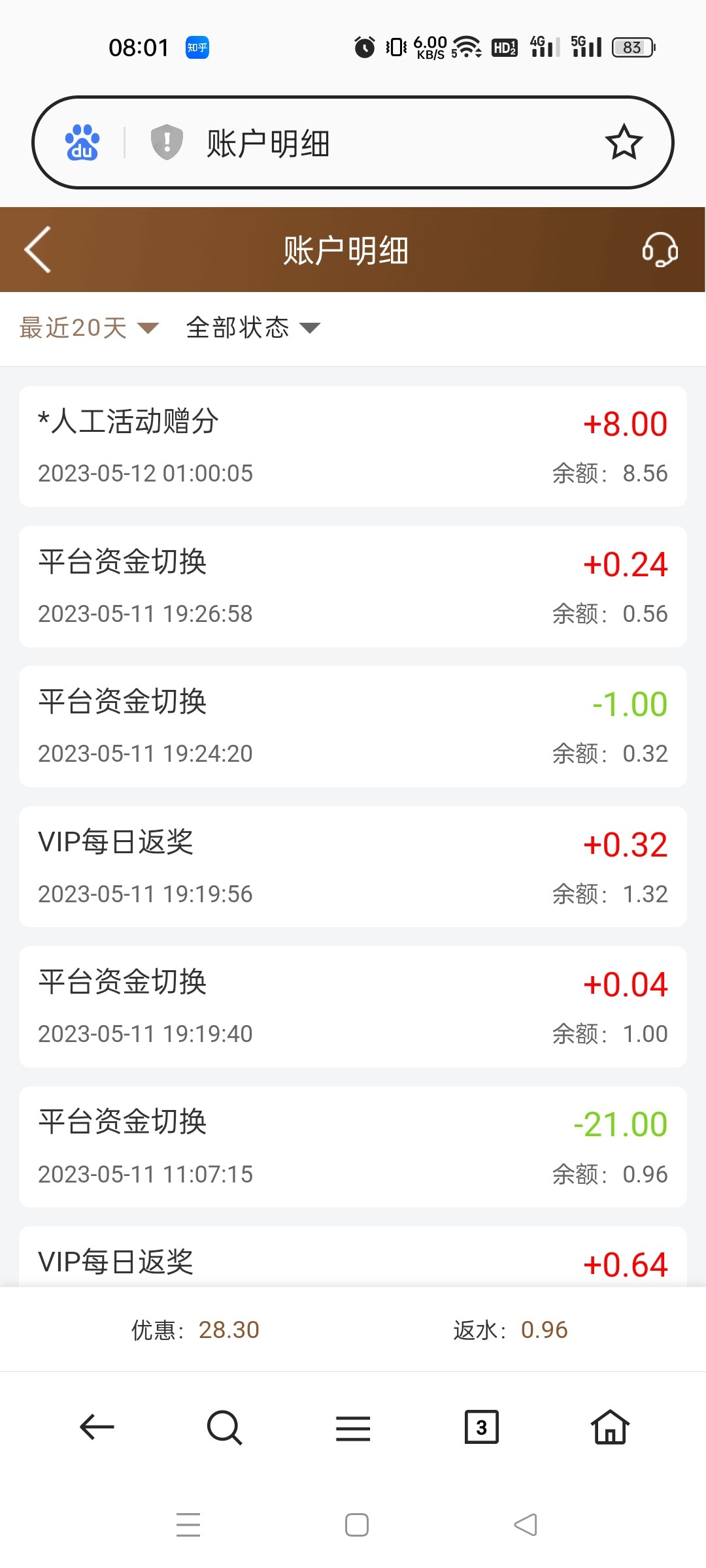
Task: Open the 全部状态 status filter
Action: click(x=253, y=328)
